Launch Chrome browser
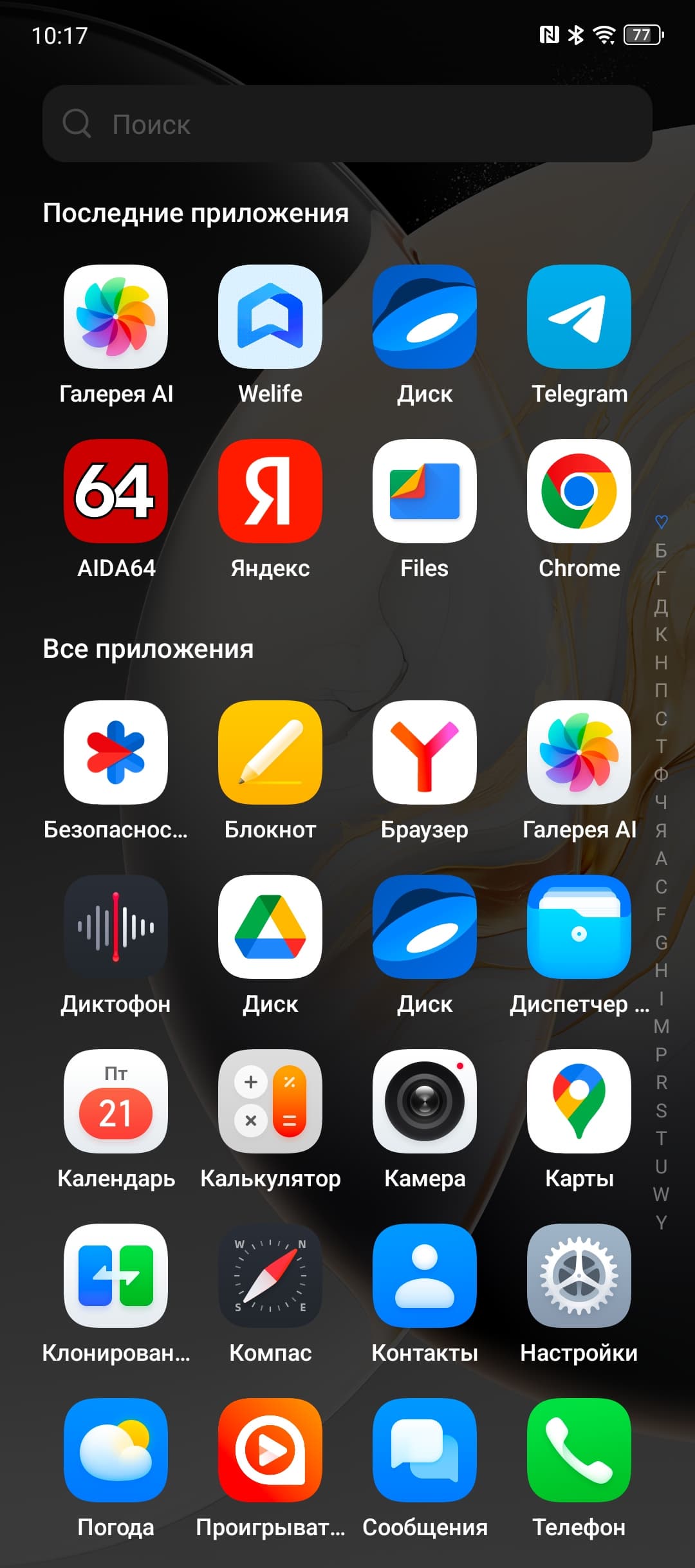This screenshot has height=1568, width=695. [x=579, y=491]
